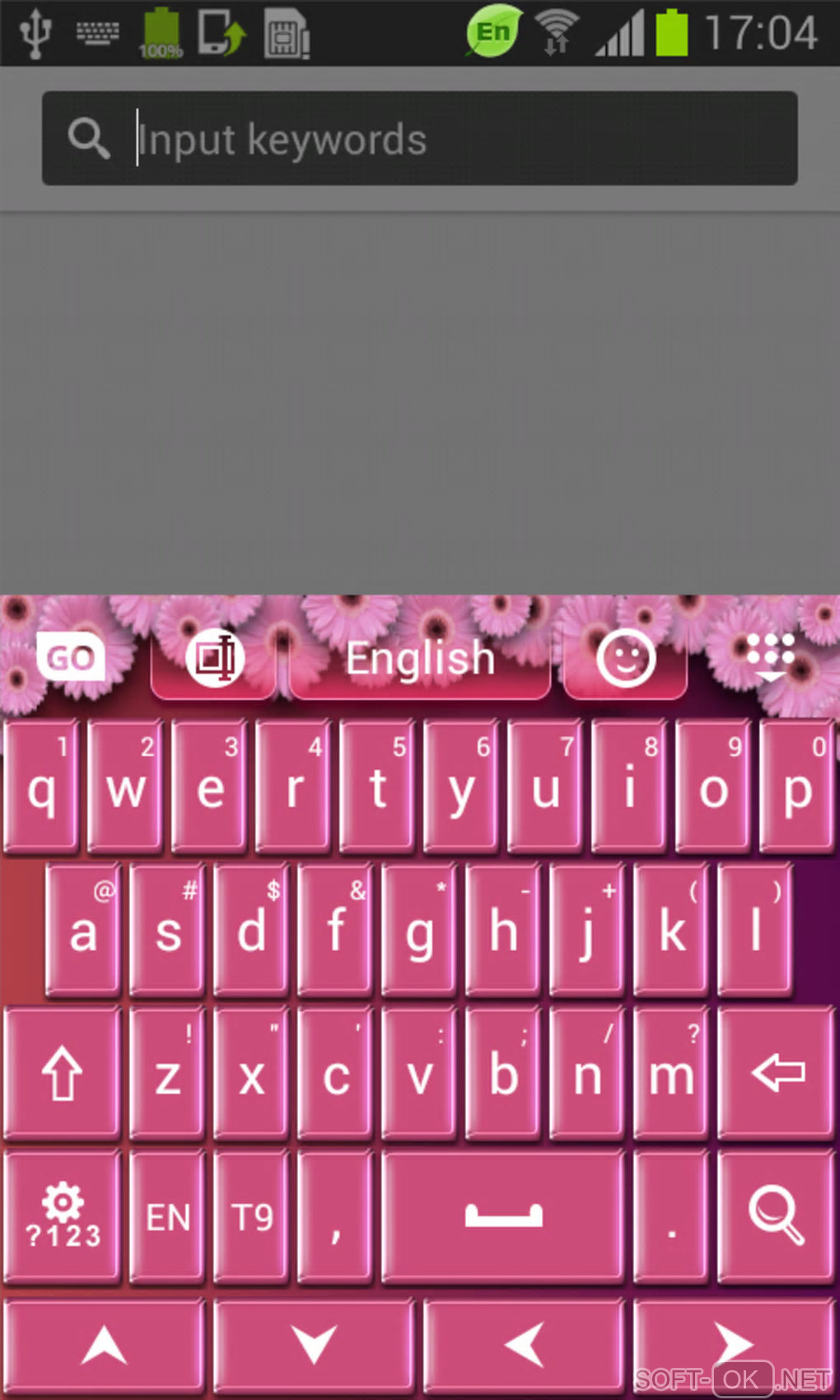Open keyboard settings and ?123 symbols key
The image size is (840, 1400).
coord(63,1217)
